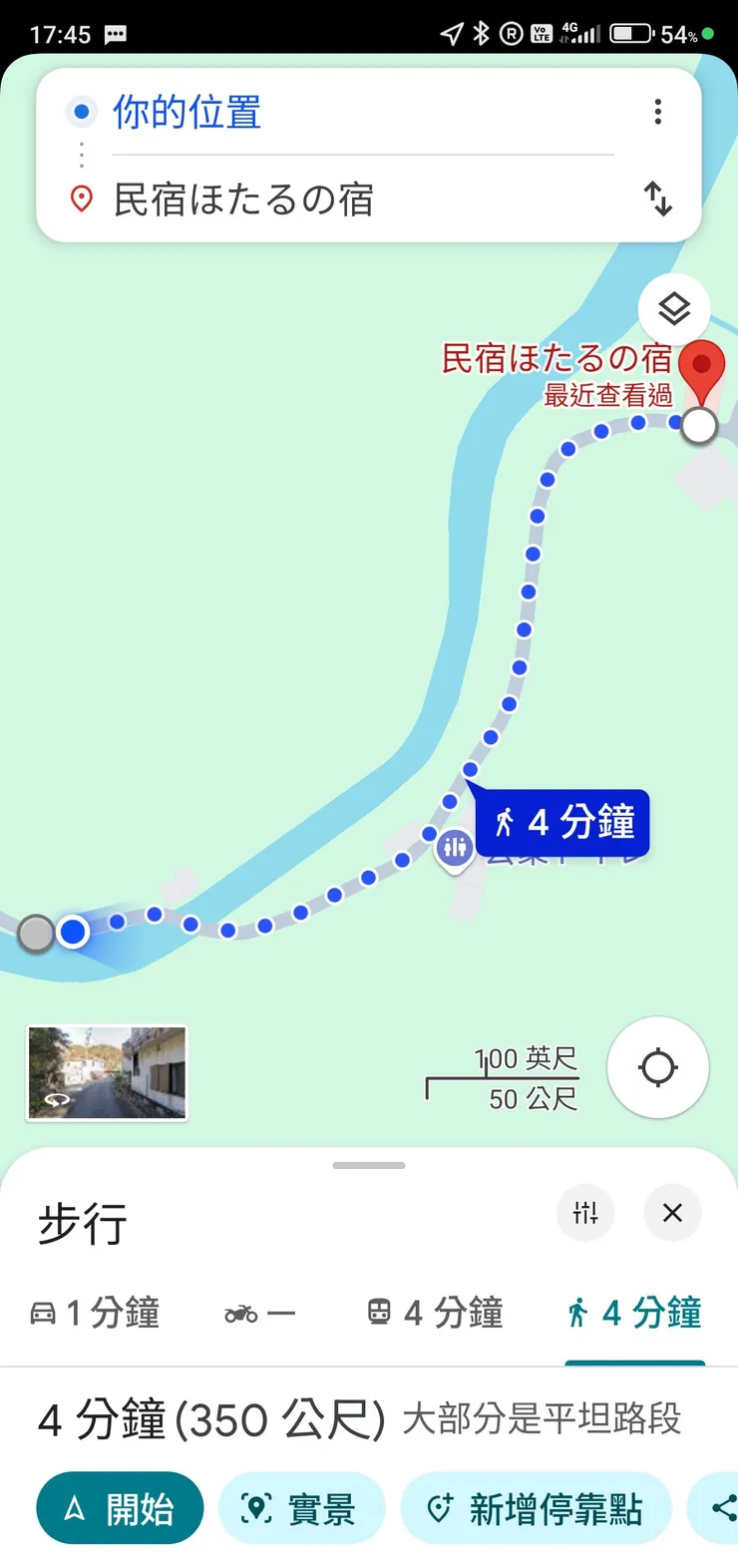Center map with the my-location icon
This screenshot has height=1568, width=738.
coord(657,1067)
